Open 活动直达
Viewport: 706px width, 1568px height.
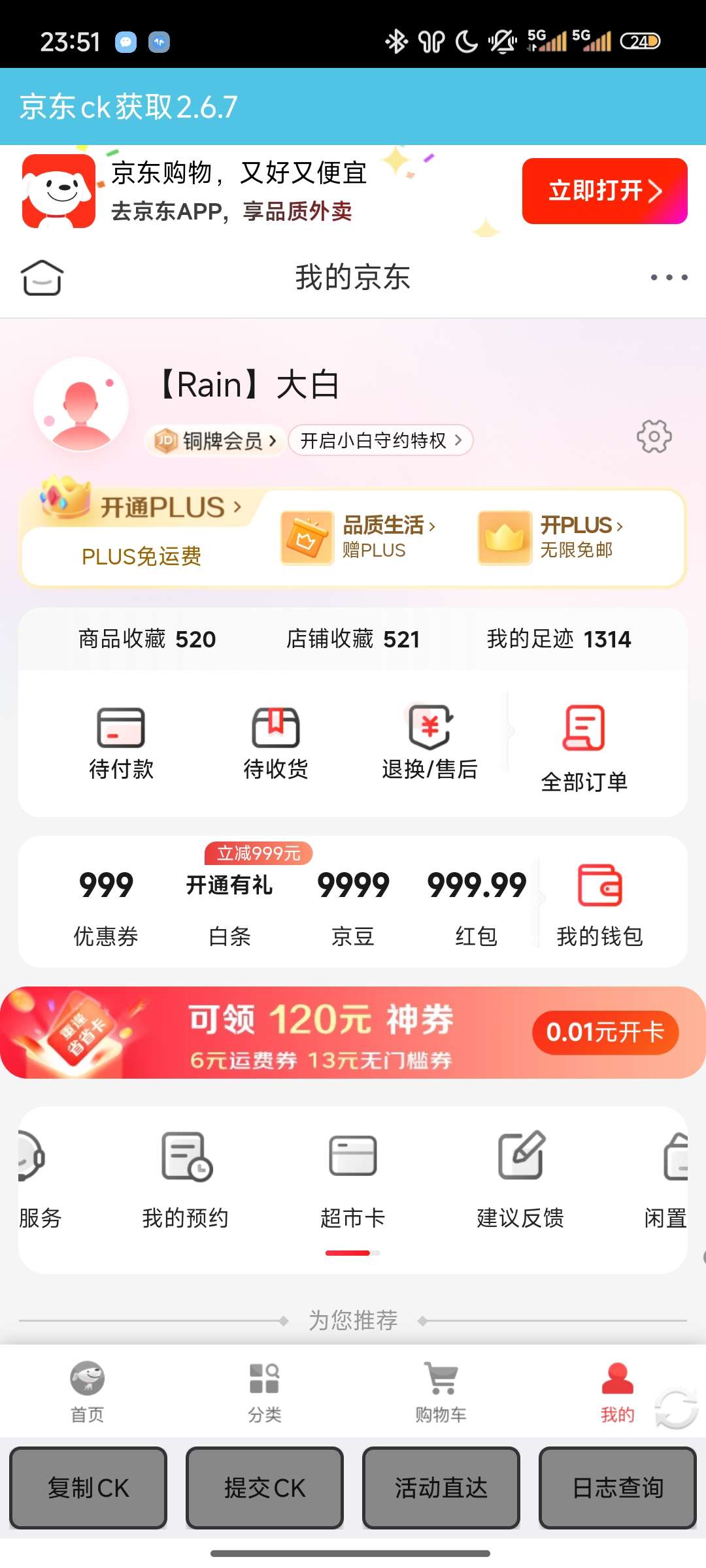coord(441,1488)
